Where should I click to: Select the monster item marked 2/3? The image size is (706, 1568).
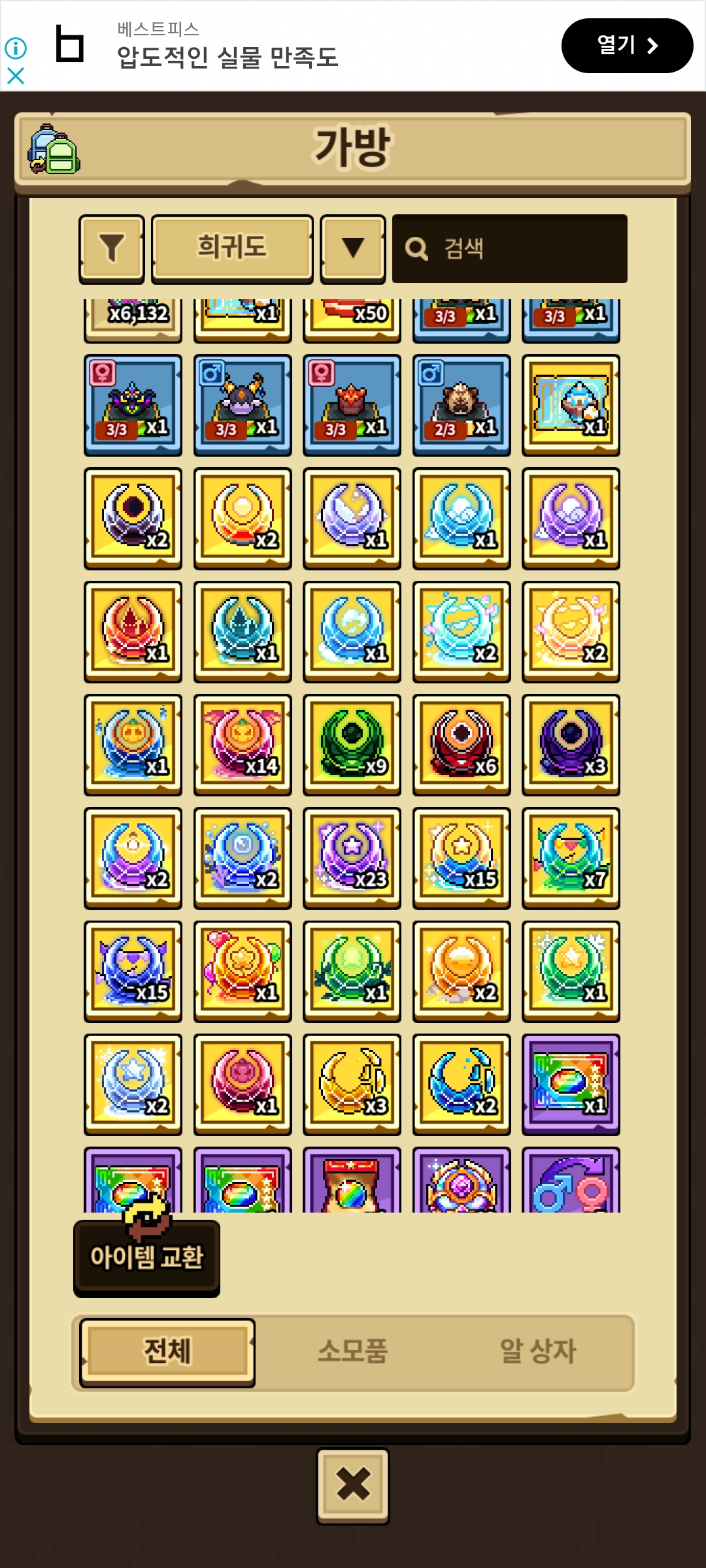click(462, 405)
